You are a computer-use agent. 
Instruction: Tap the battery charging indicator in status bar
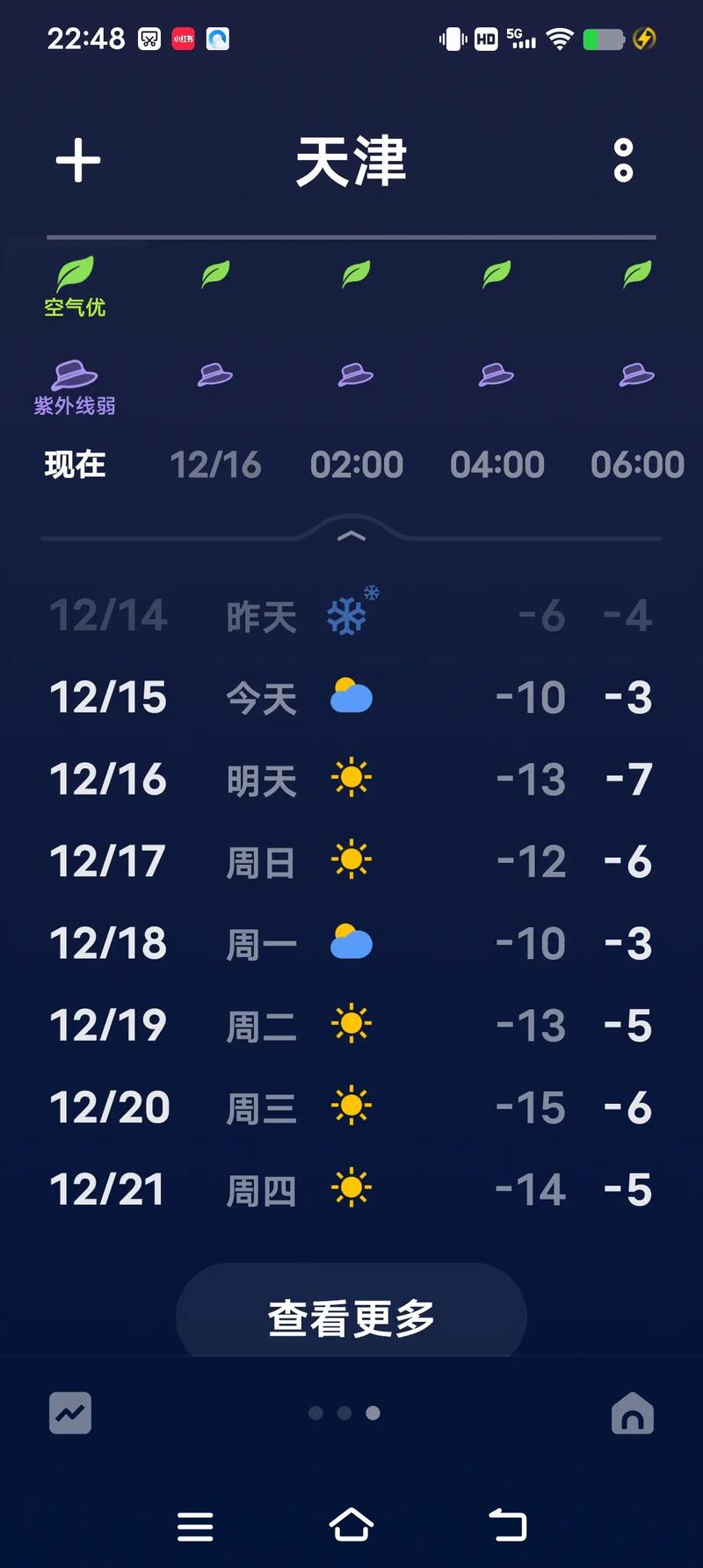point(644,38)
